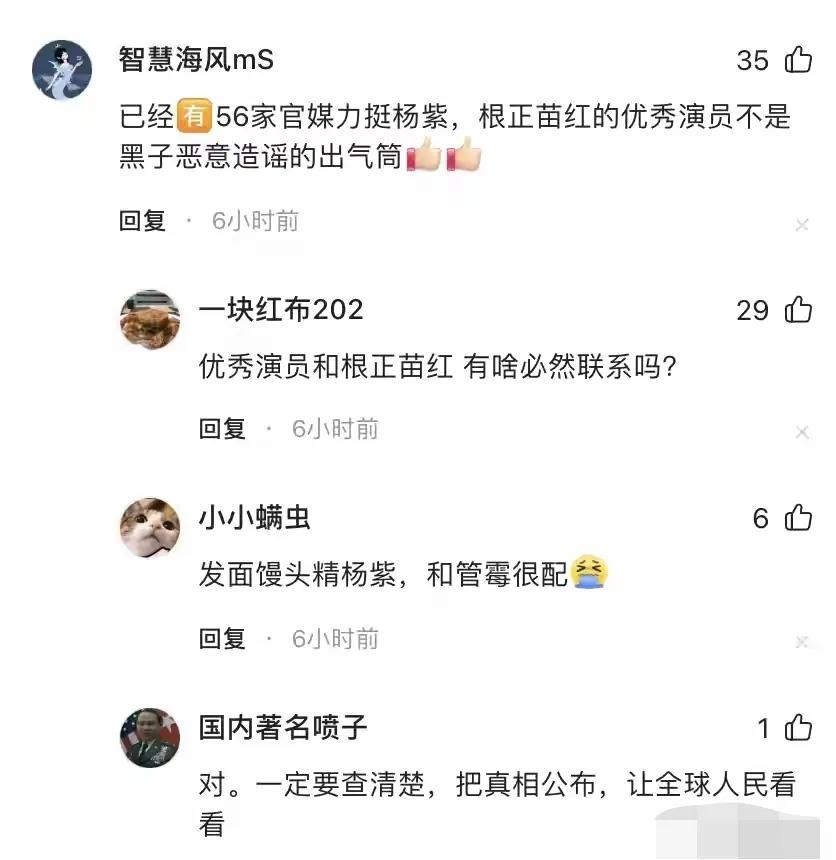Screen dimensions: 836x860
Task: Like the comment by 一块红布202
Action: click(798, 310)
